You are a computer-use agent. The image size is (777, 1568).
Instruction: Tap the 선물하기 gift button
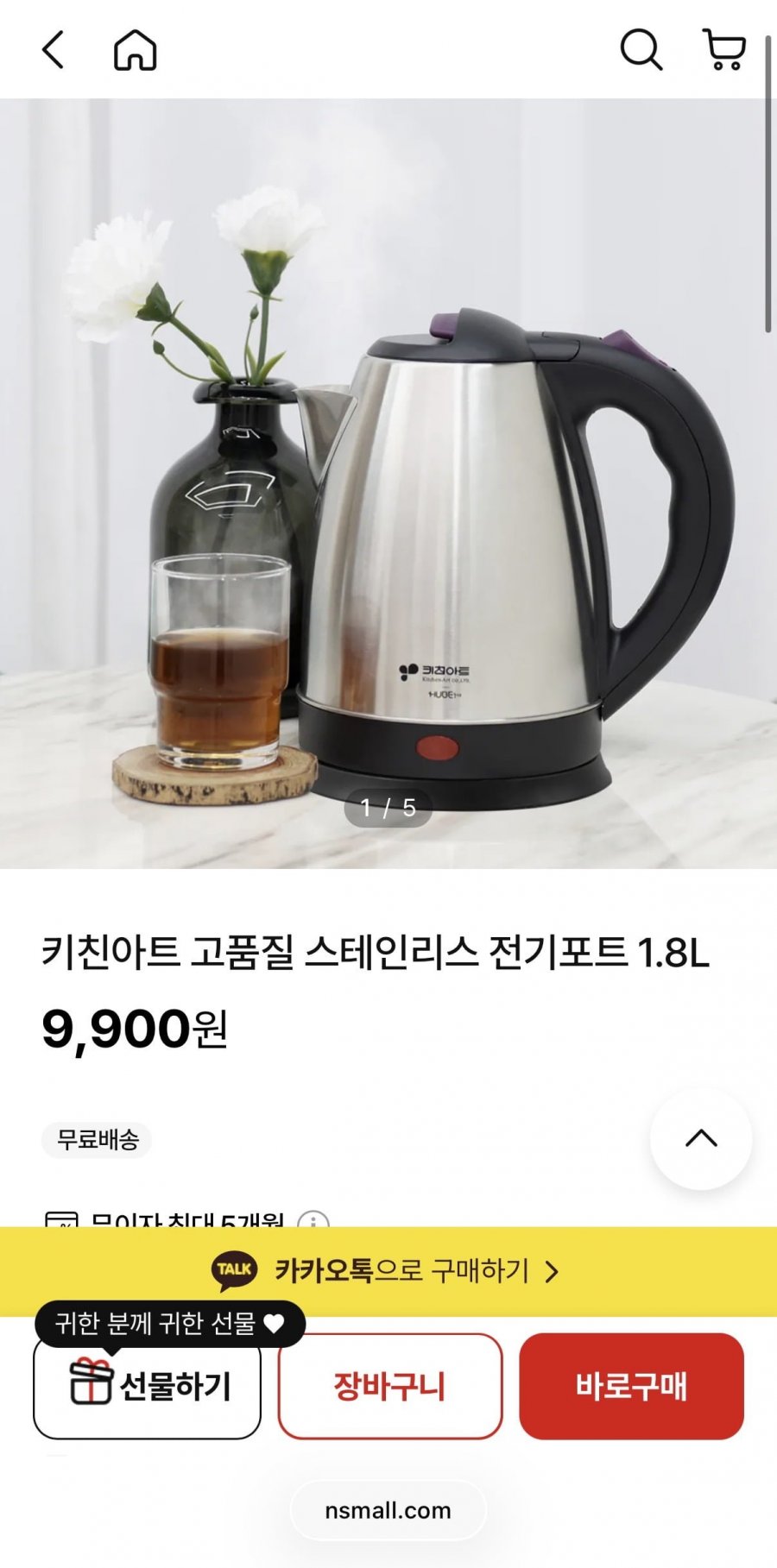pyautogui.click(x=148, y=1387)
